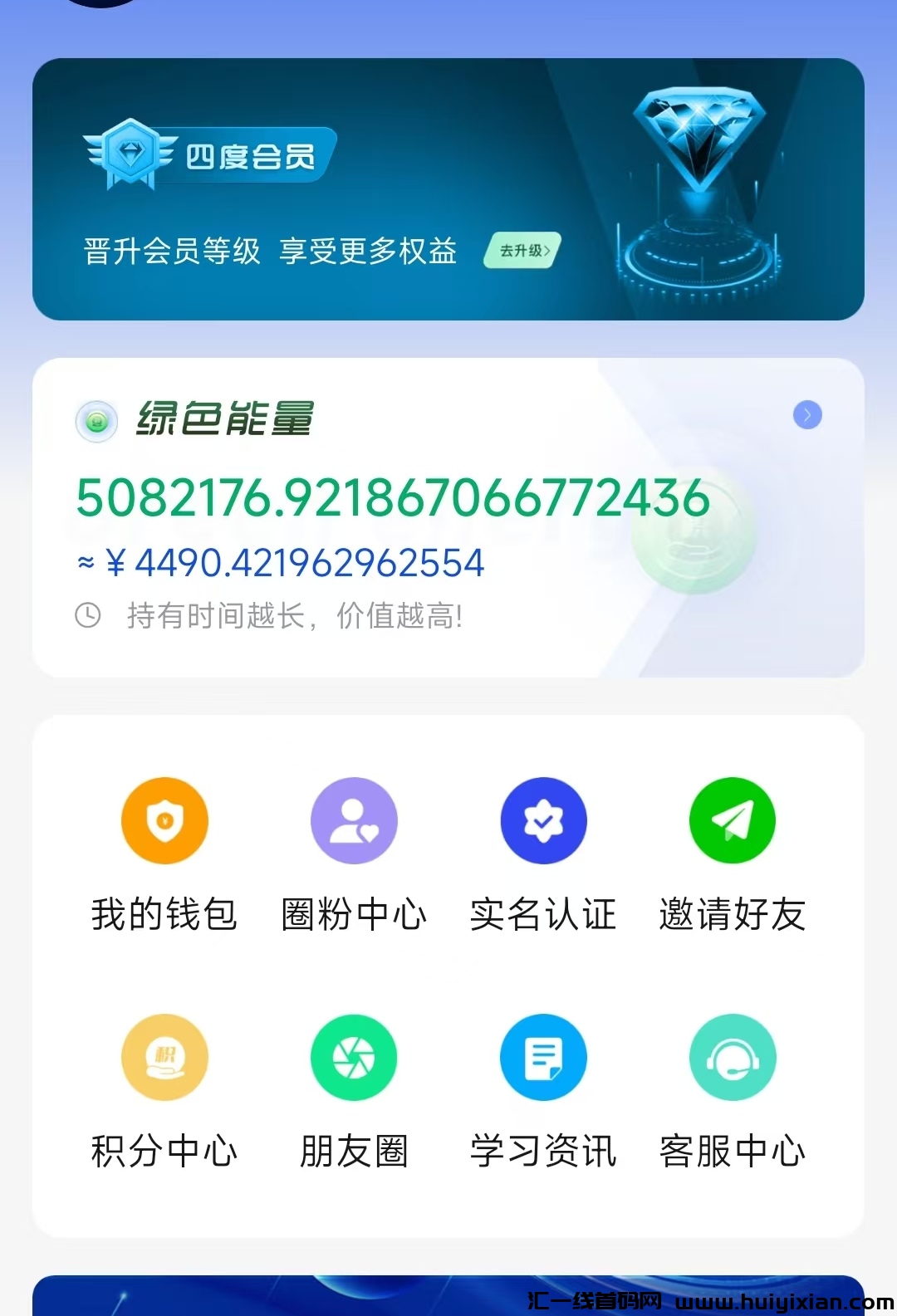This screenshot has width=897, height=1316.
Task: Tap the 邀请好友 invite friends paper-plane icon
Action: (733, 820)
